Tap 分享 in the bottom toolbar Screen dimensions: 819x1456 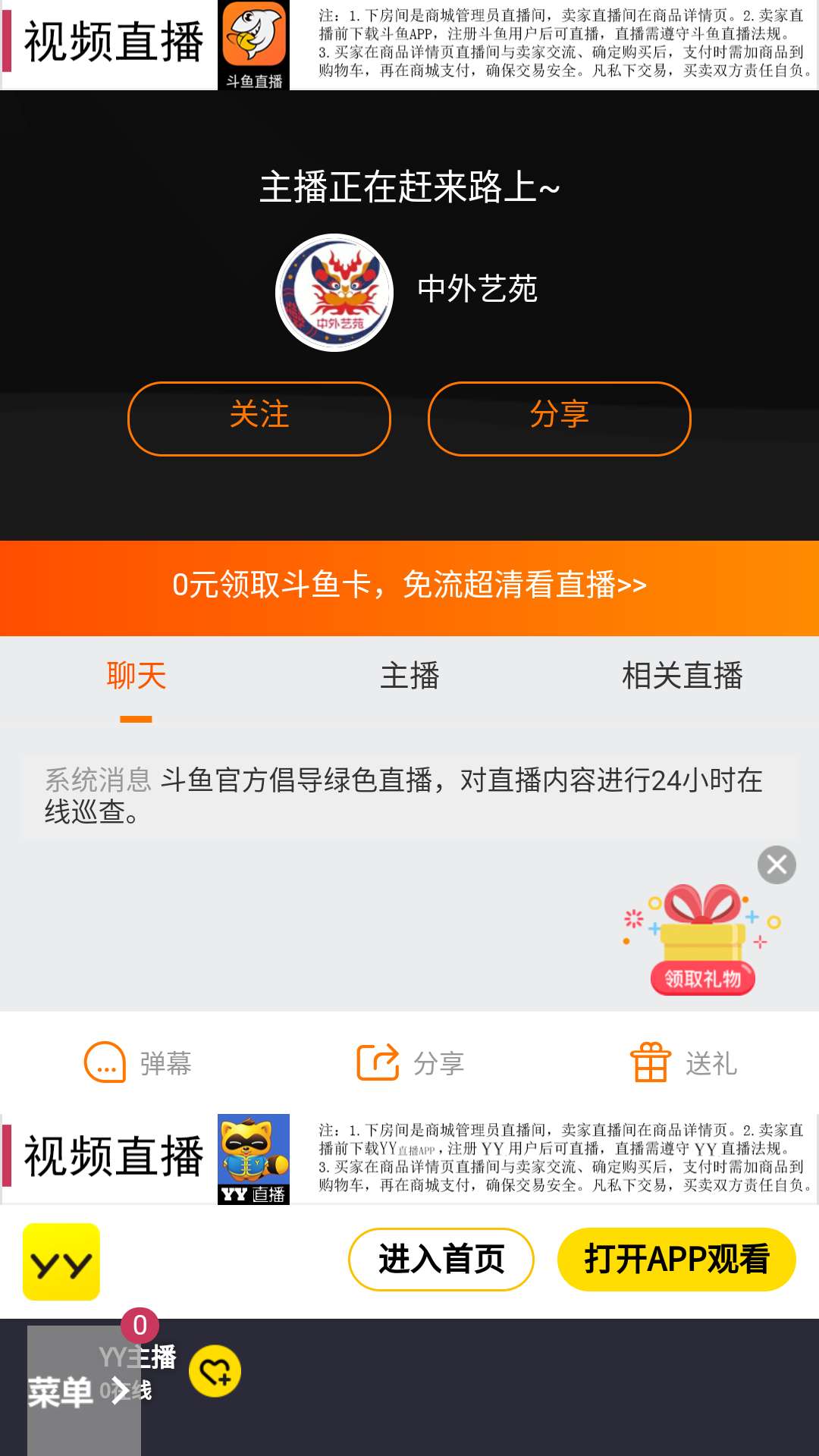point(410,1062)
